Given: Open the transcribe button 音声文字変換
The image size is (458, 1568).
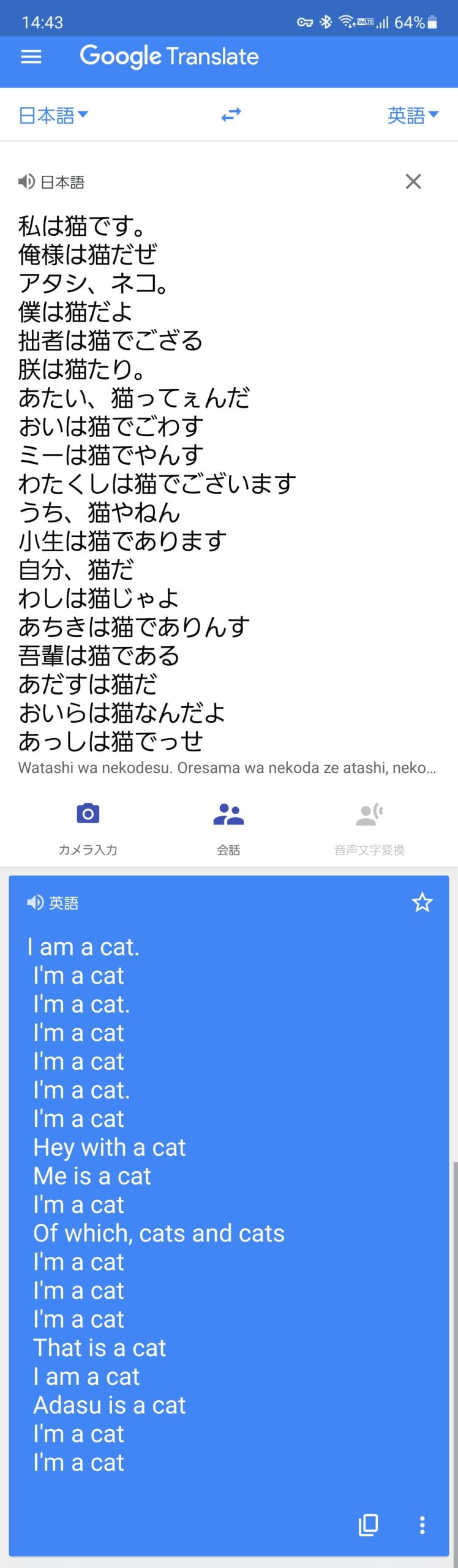Looking at the screenshot, I should pyautogui.click(x=369, y=827).
